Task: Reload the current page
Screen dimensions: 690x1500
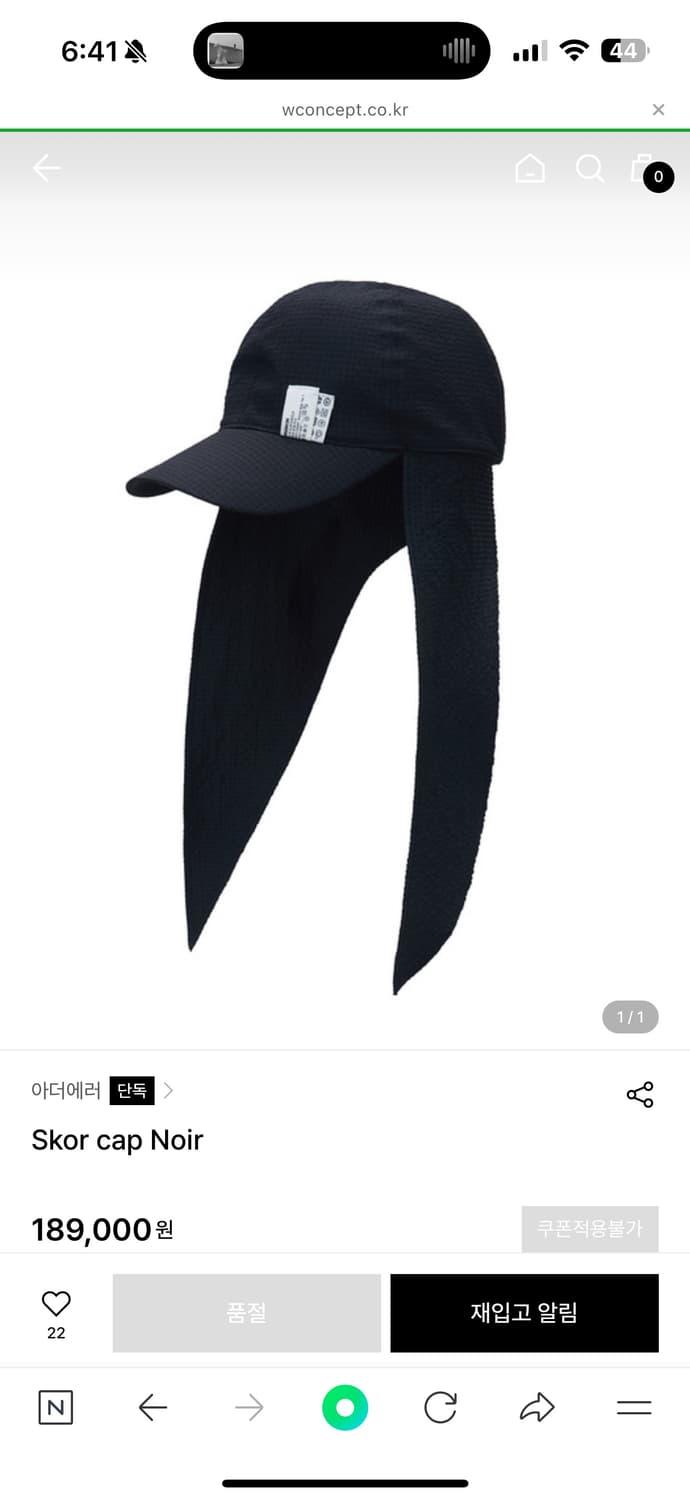Action: 440,1408
